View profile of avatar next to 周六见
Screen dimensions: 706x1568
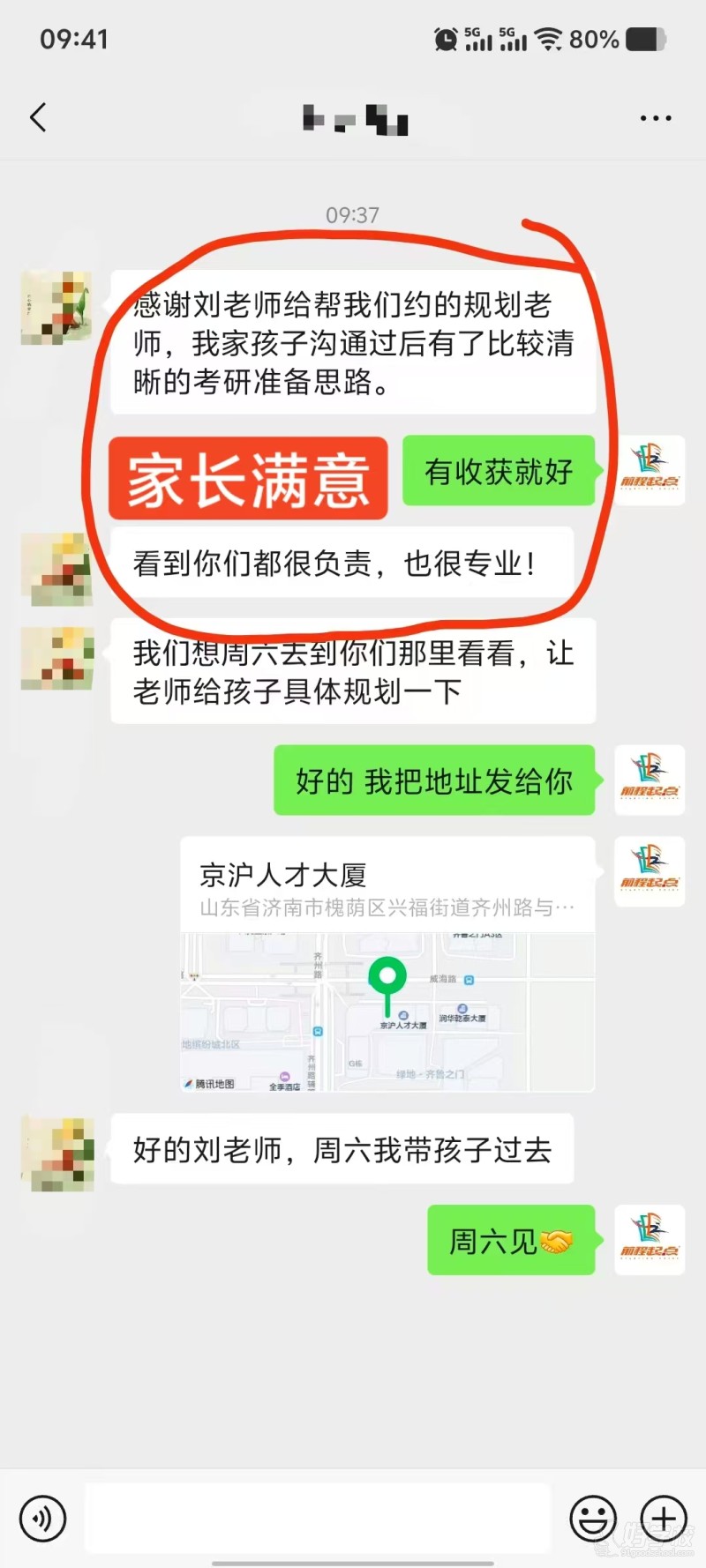point(649,1239)
